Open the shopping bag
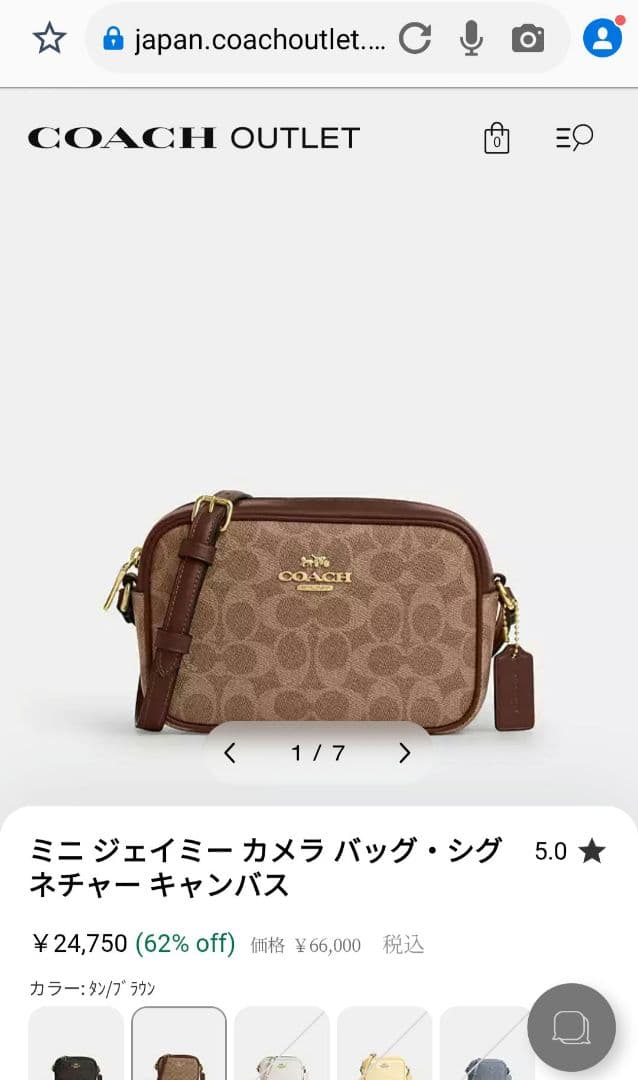The width and height of the screenshot is (638, 1080). (x=496, y=138)
